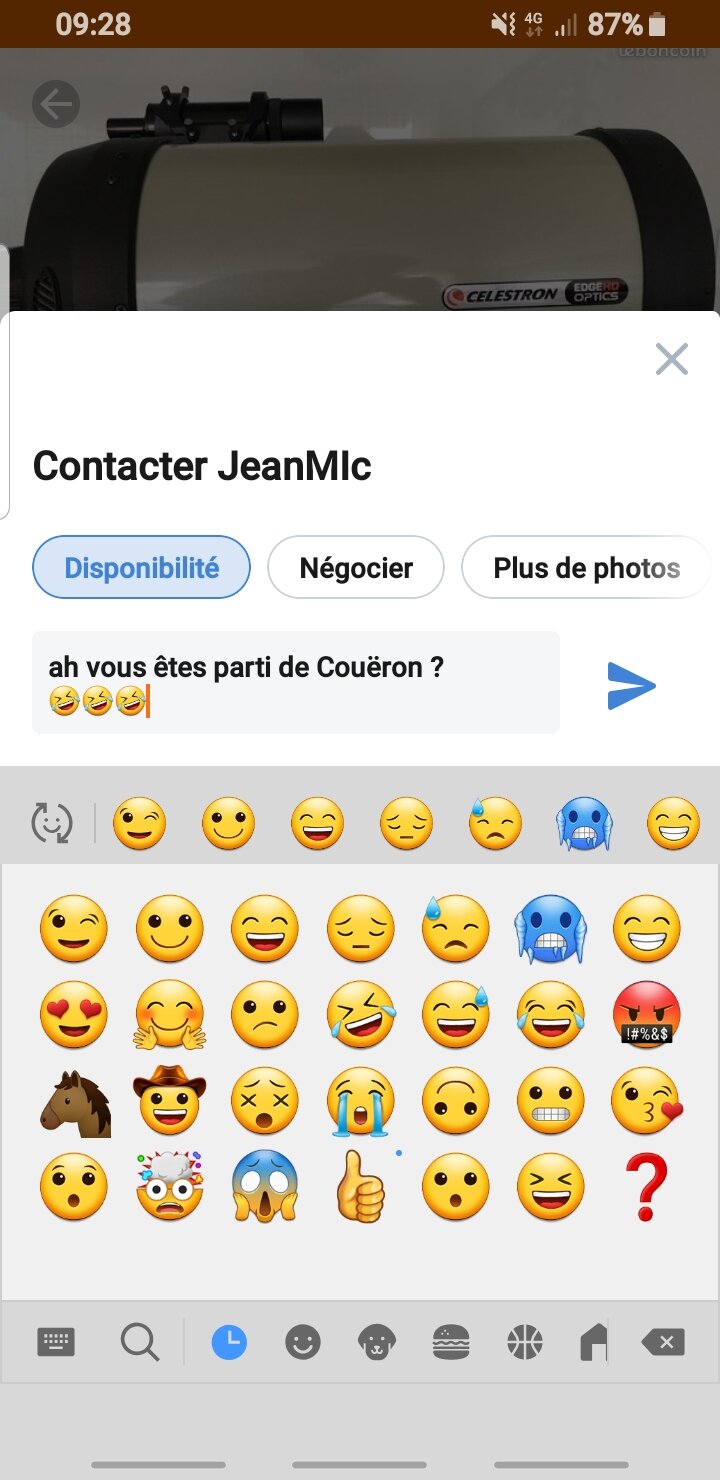Select the Disponibilité chip
Viewport: 720px width, 1480px height.
pos(141,568)
